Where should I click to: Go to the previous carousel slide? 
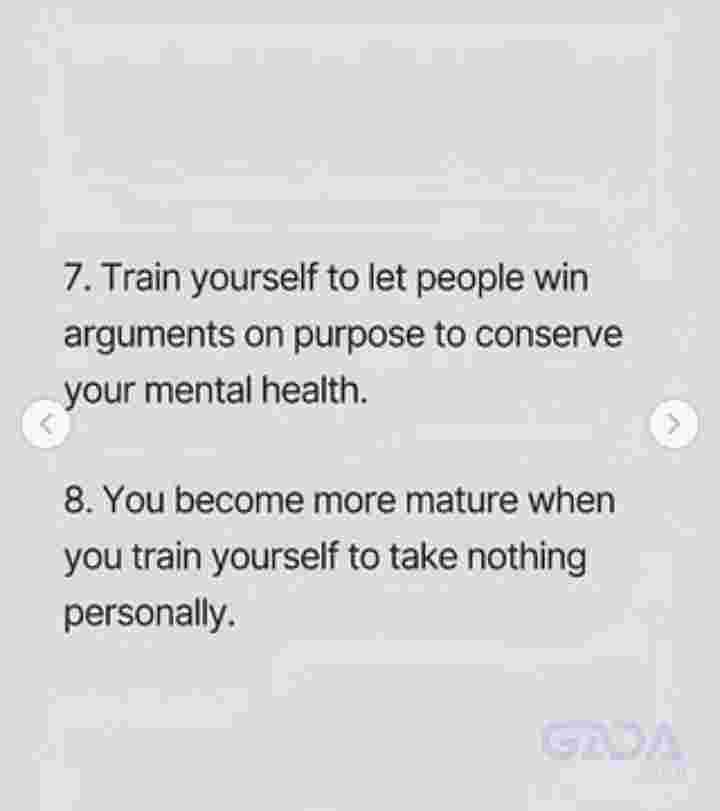tap(46, 425)
